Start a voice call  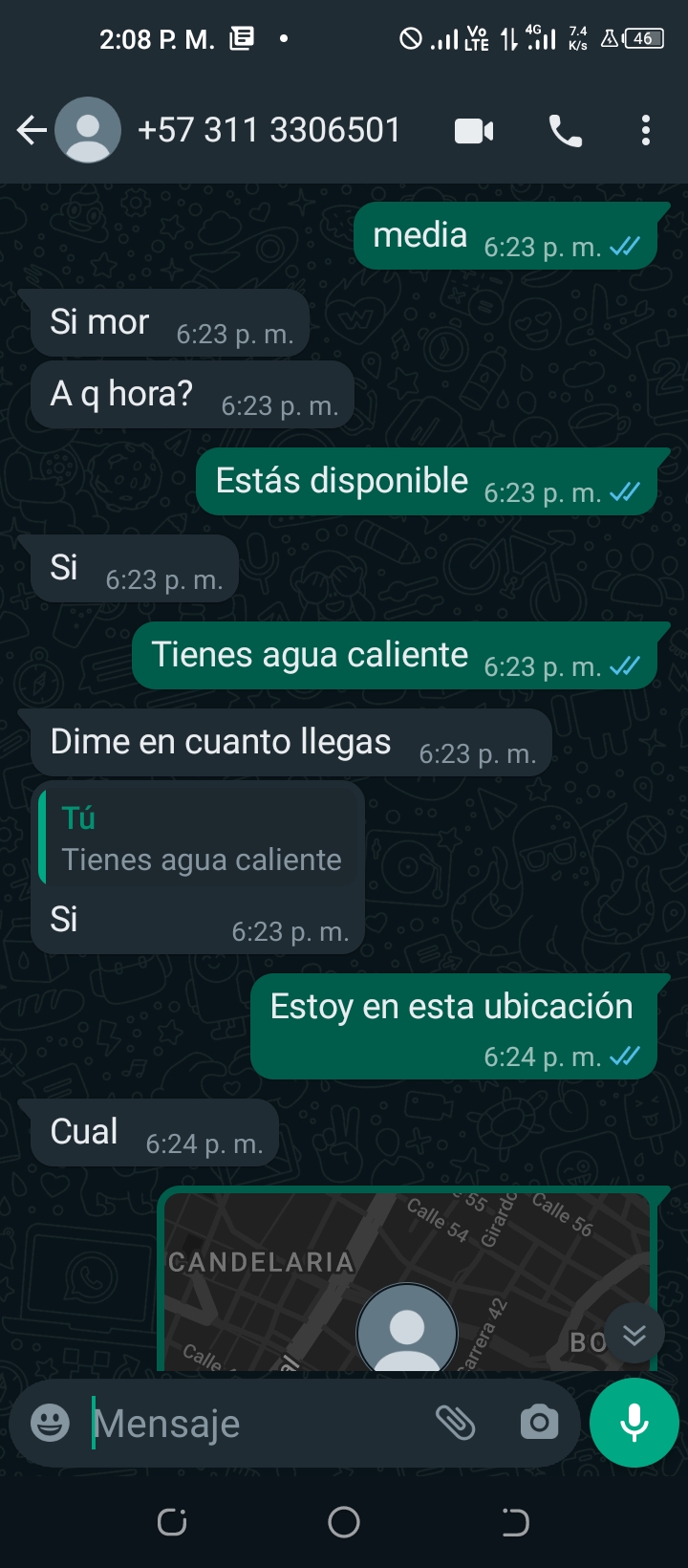tap(565, 131)
